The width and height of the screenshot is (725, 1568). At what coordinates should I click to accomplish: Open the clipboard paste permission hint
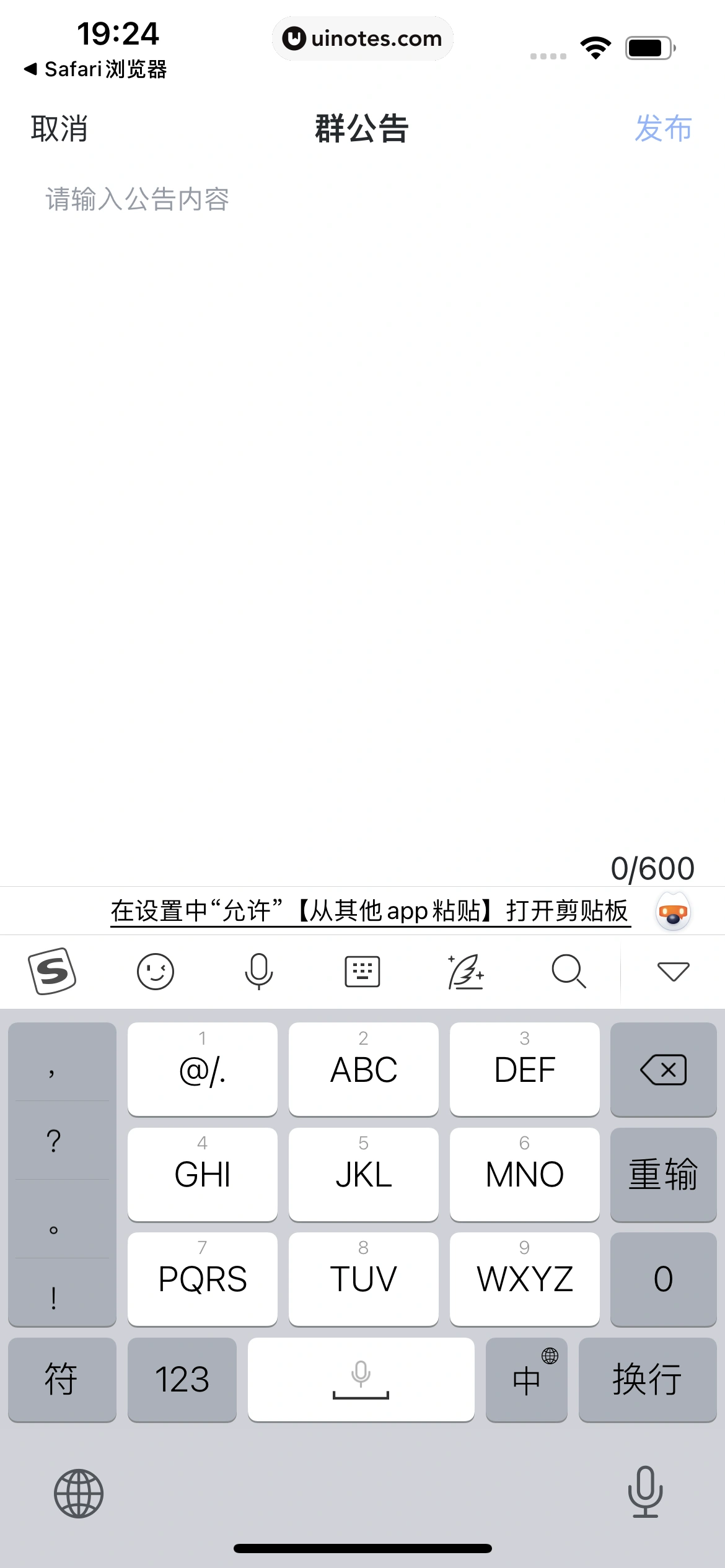[x=369, y=911]
